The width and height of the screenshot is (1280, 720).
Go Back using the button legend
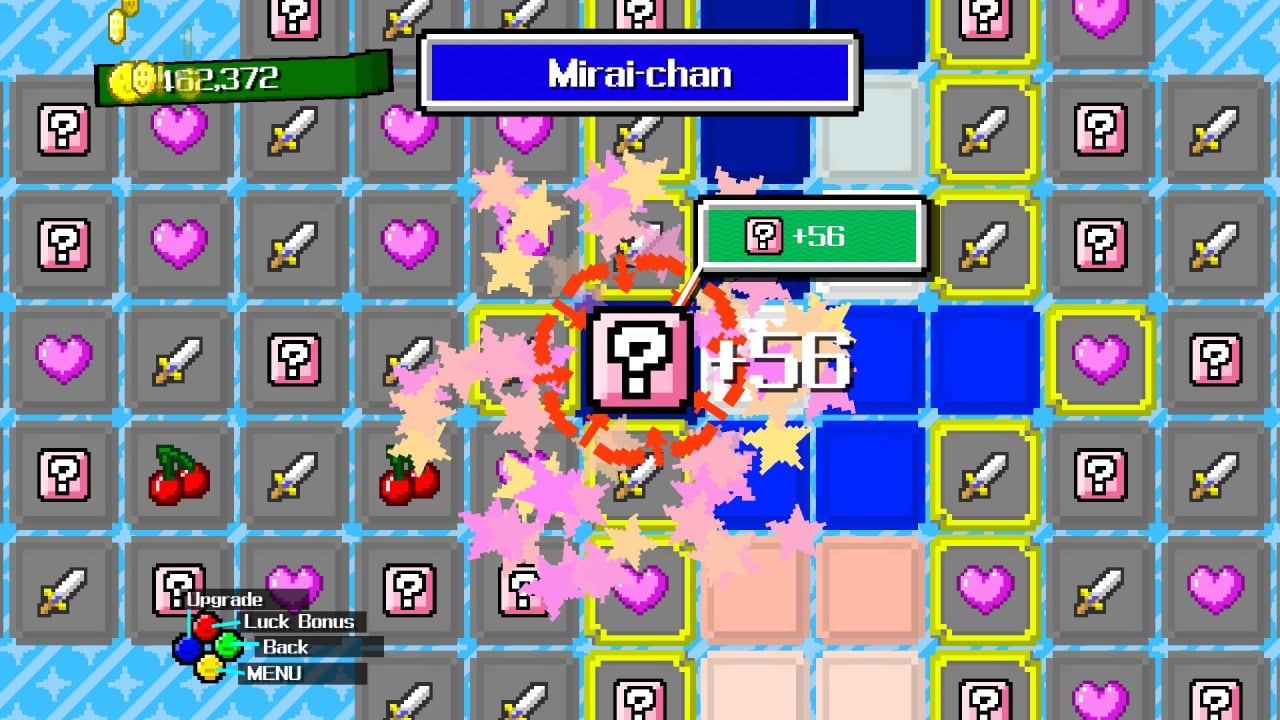[x=286, y=647]
